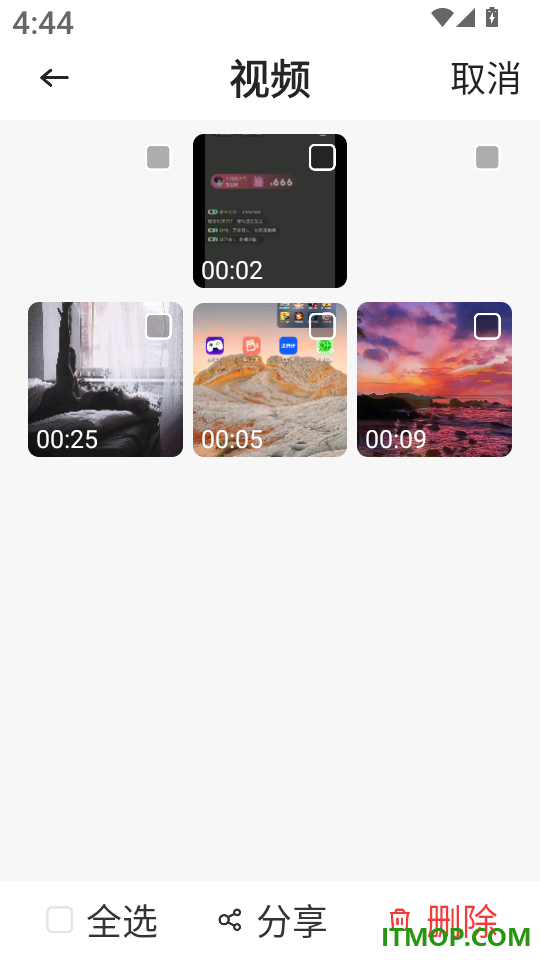Toggle the 全选 select-all checkbox
Image resolution: width=540 pixels, height=960 pixels.
(60, 920)
